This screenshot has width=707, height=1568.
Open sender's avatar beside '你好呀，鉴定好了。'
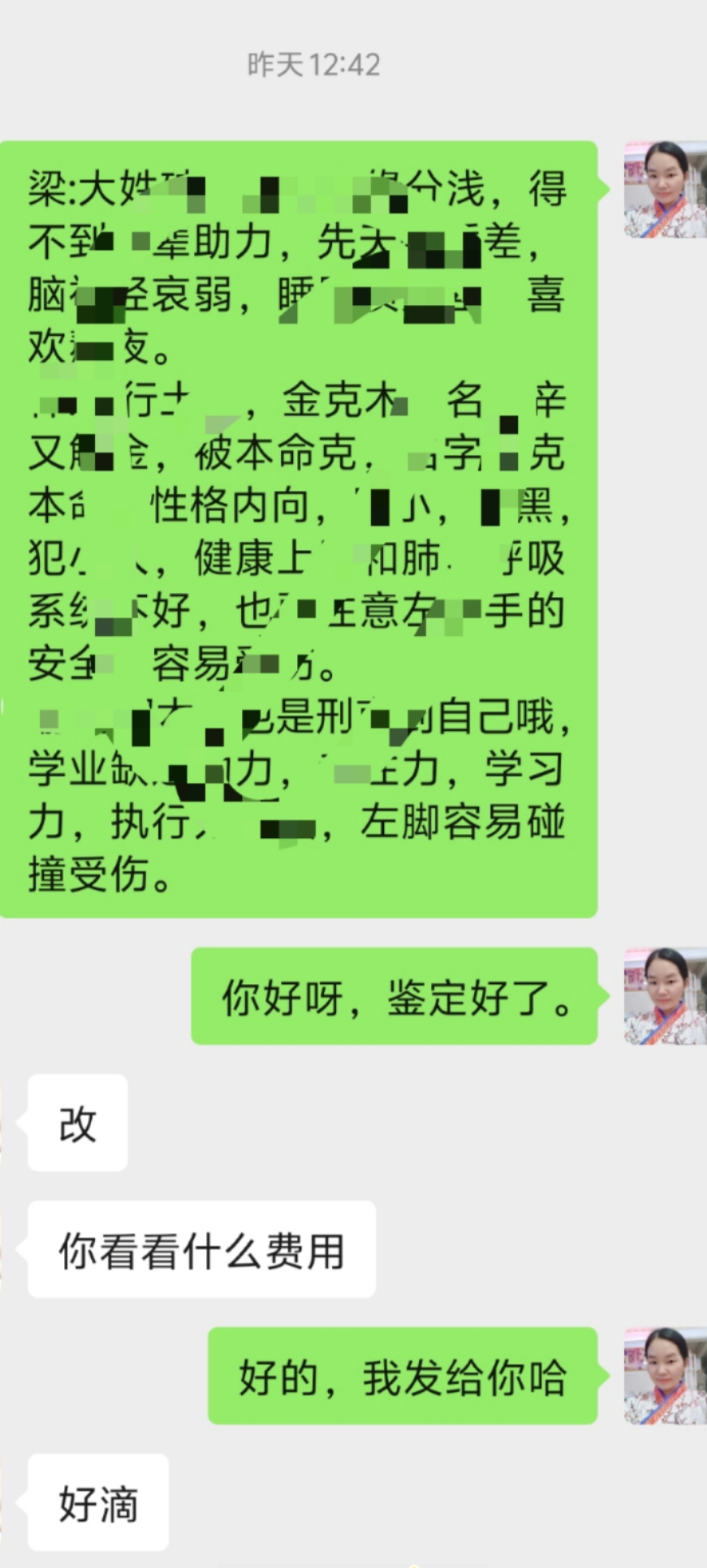coord(665,996)
